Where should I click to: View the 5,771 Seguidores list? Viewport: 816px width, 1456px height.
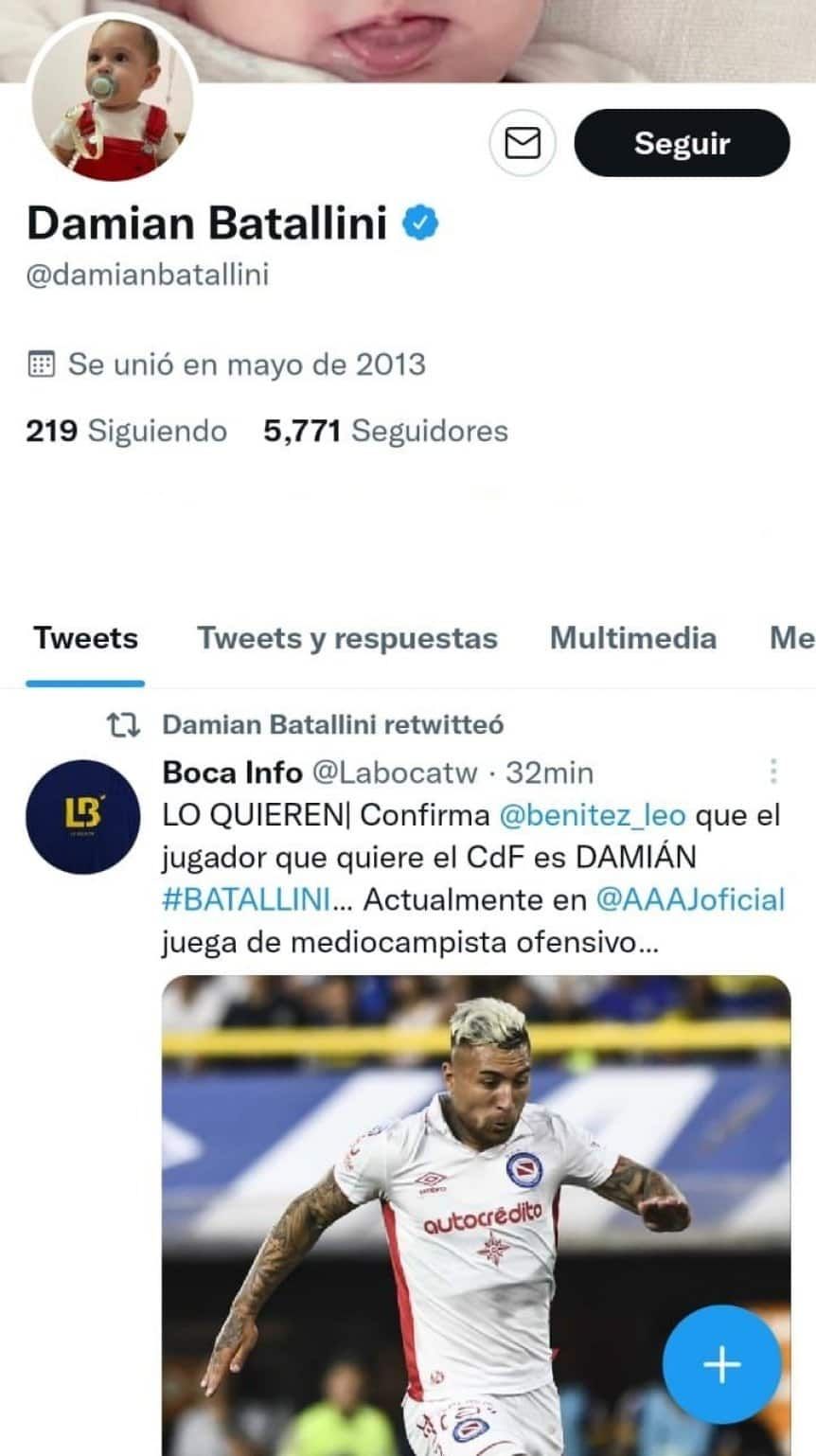pyautogui.click(x=385, y=431)
